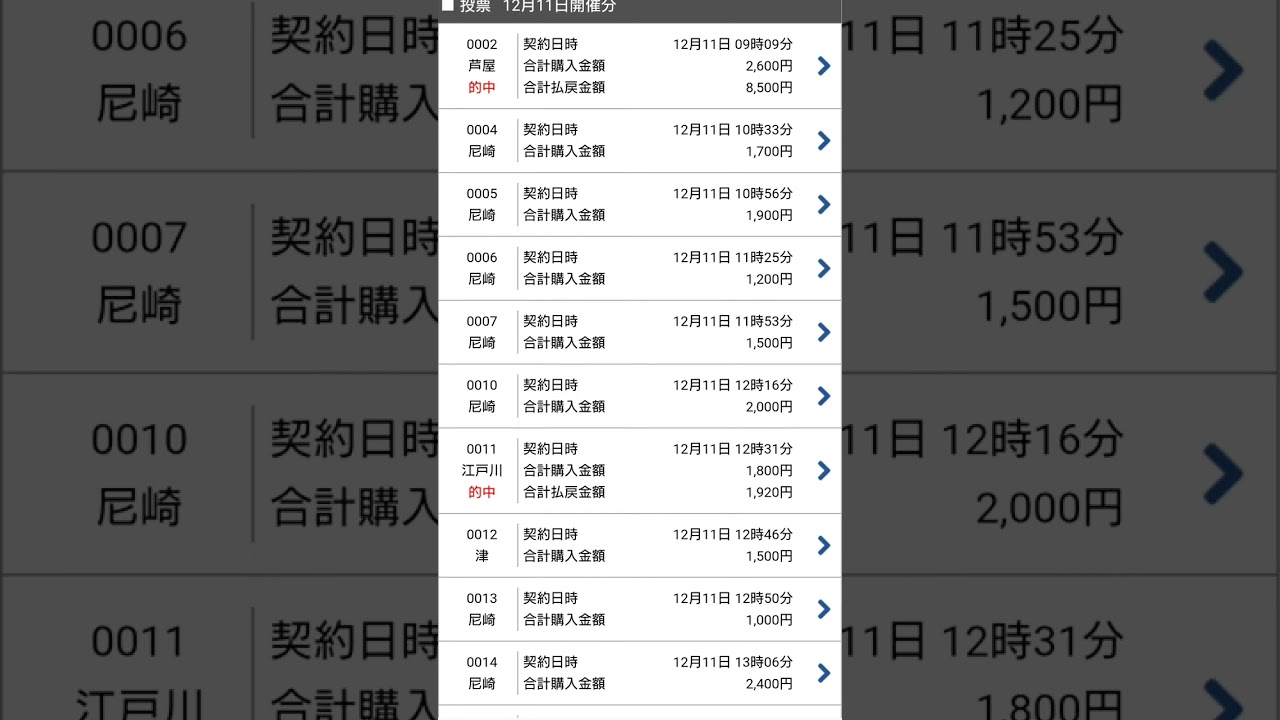View the winning 0011 江戸川 vote
This screenshot has width=1280, height=720.
pos(640,471)
